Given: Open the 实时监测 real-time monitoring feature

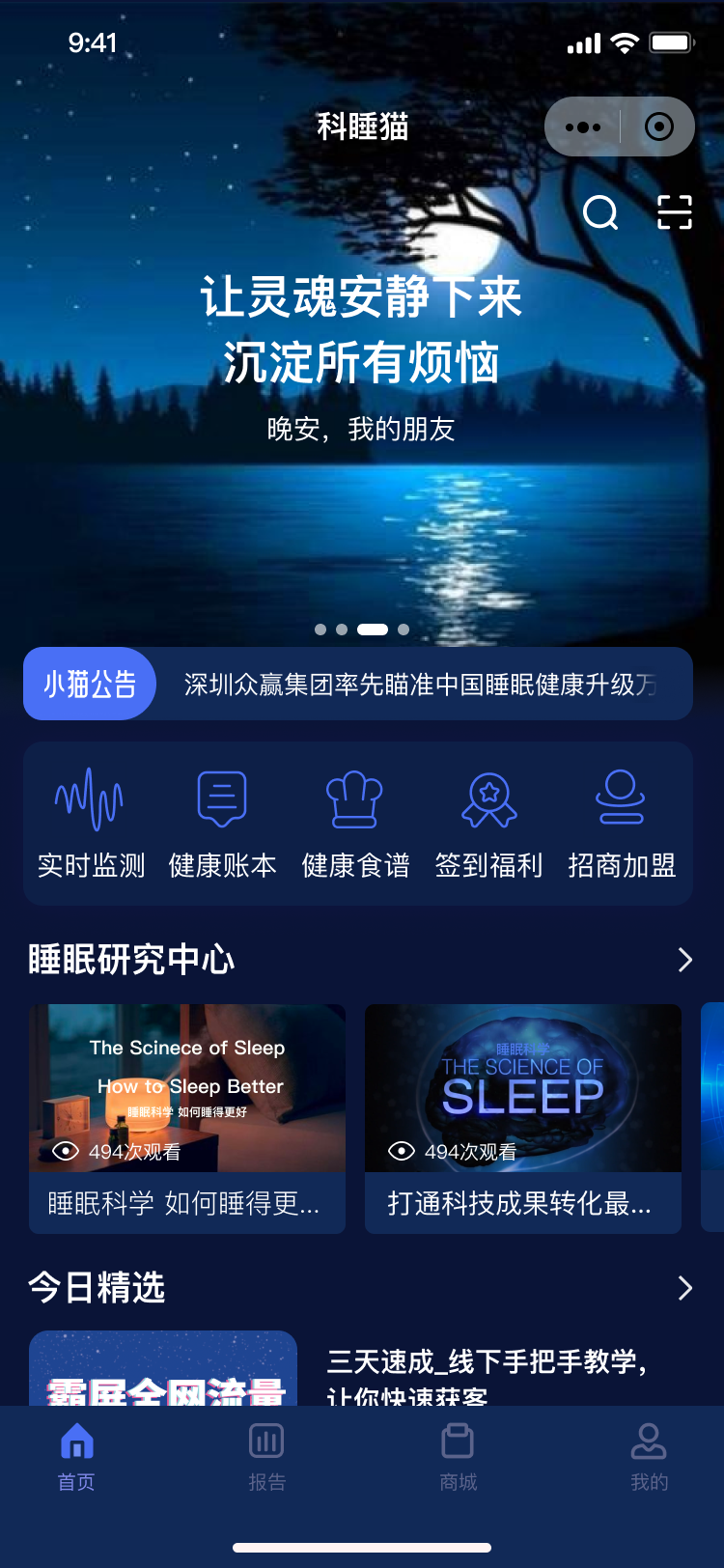Looking at the screenshot, I should pos(91,821).
